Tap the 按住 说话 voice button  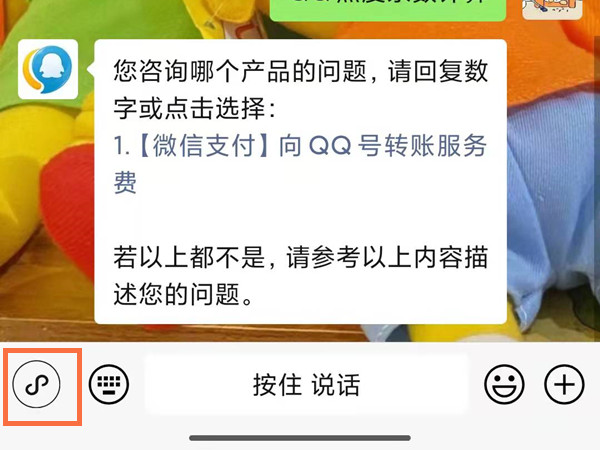[306, 384]
